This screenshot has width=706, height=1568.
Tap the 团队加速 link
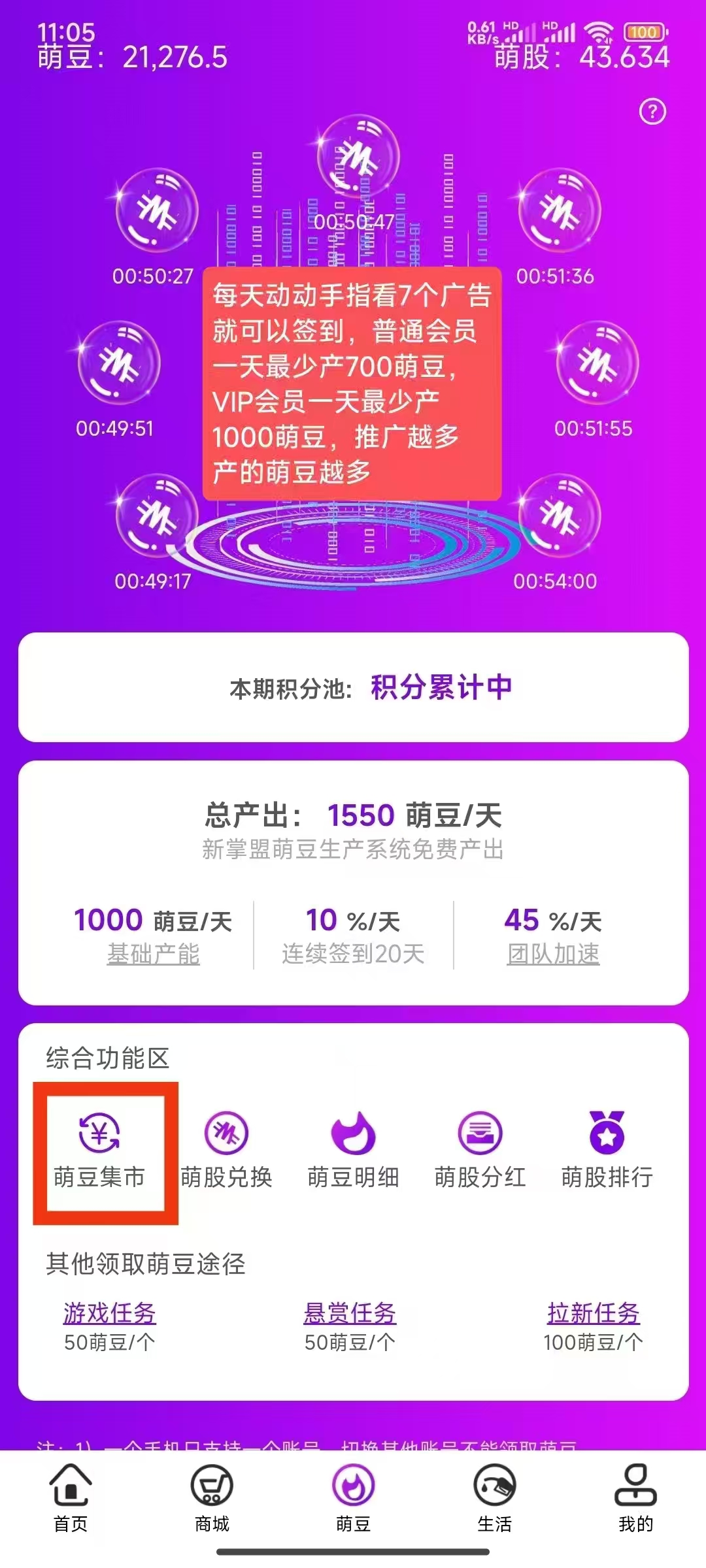[553, 955]
